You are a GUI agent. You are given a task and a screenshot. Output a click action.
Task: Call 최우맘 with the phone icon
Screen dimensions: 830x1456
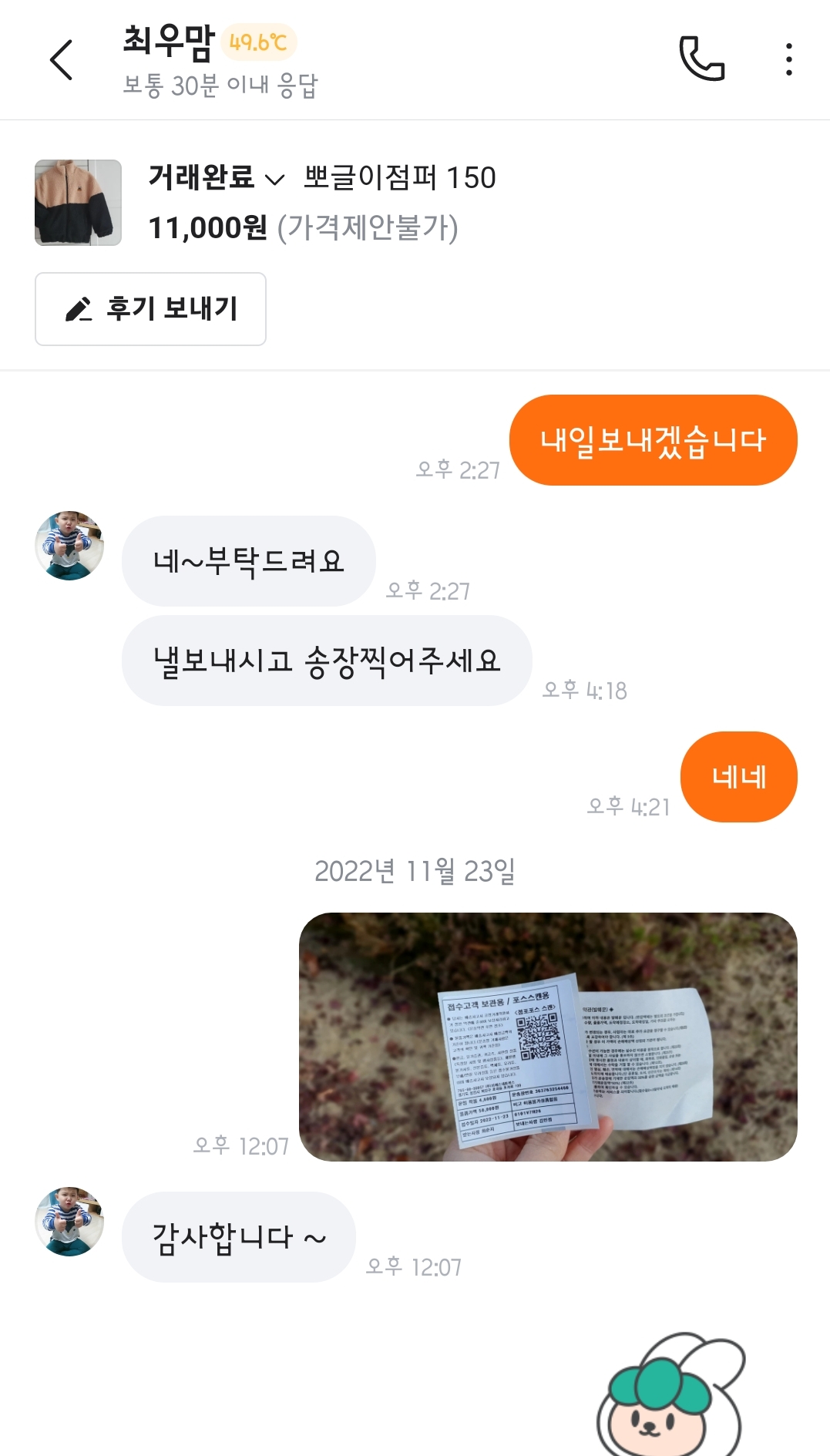click(x=701, y=59)
